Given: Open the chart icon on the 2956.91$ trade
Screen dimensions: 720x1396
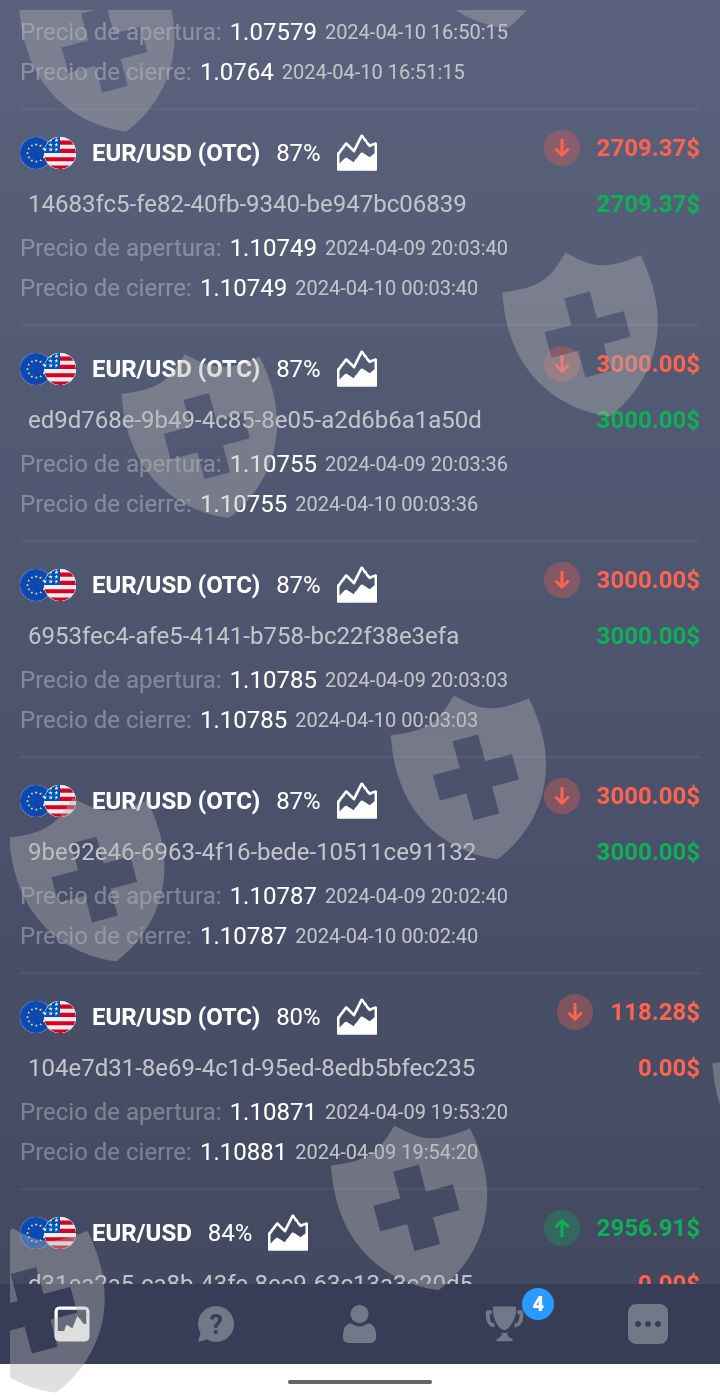Looking at the screenshot, I should coord(288,1233).
